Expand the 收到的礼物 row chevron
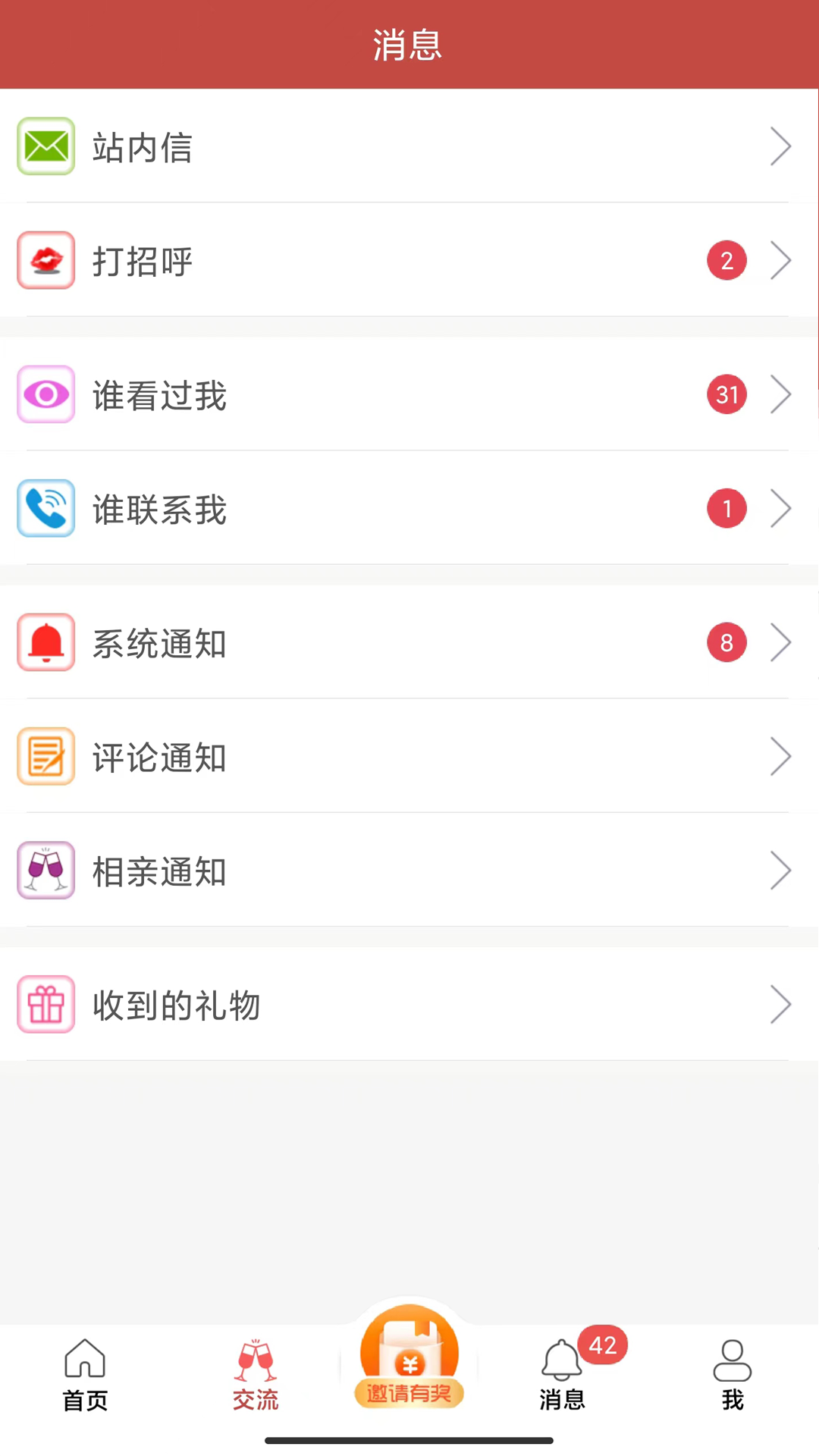819x1456 pixels. (781, 1004)
